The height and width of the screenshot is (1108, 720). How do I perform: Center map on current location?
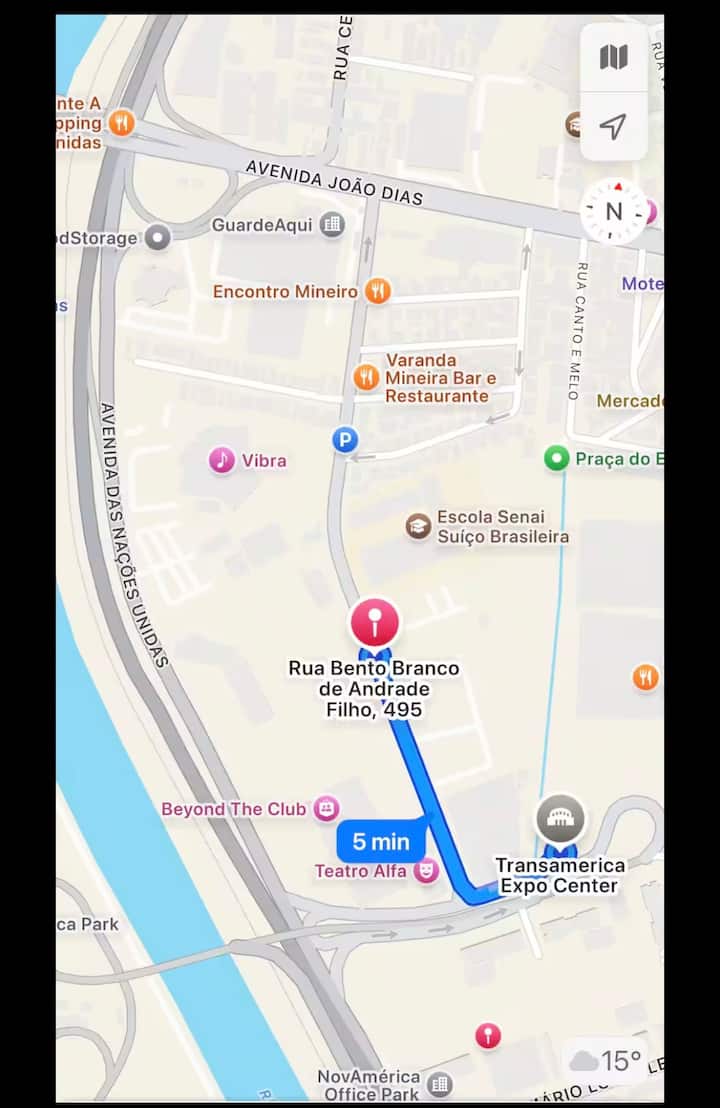[613, 126]
